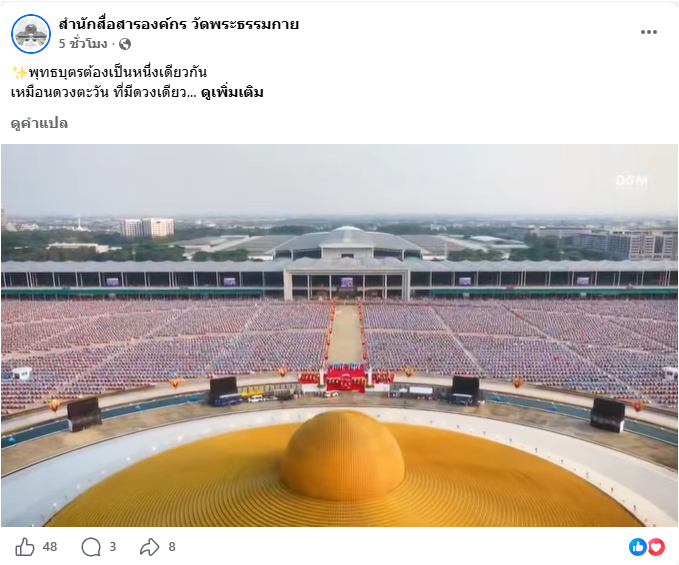Open the สำนักสื่อสารองค์กร วัดพระธรรมกาย page
The image size is (679, 565).
pos(178,24)
